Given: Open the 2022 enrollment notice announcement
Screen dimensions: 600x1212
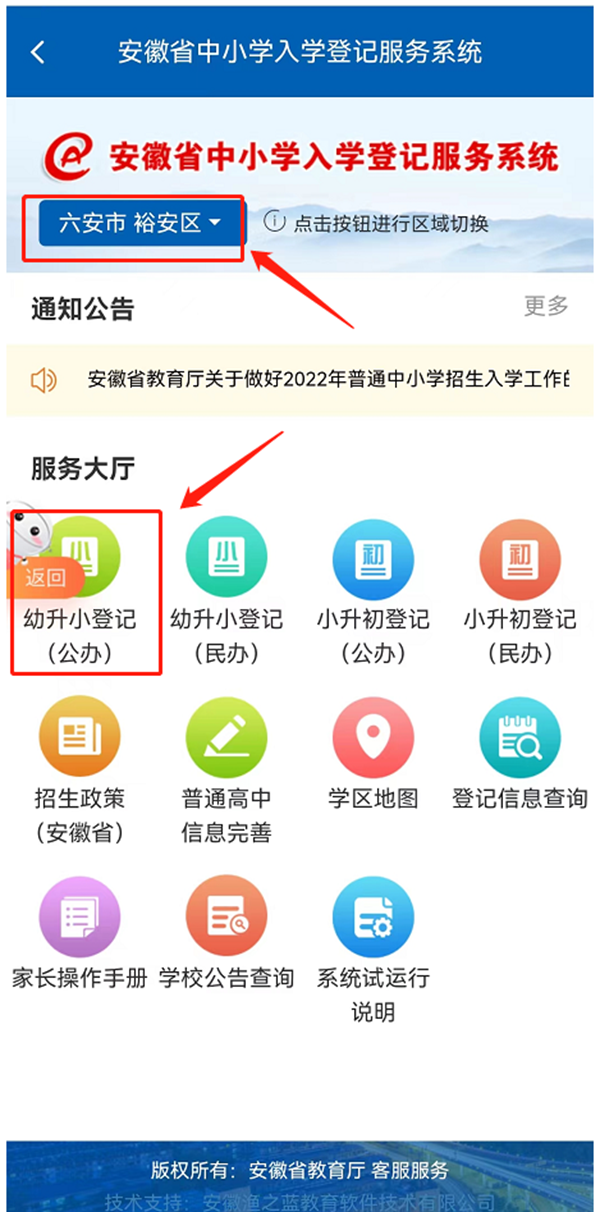Looking at the screenshot, I should [x=326, y=380].
